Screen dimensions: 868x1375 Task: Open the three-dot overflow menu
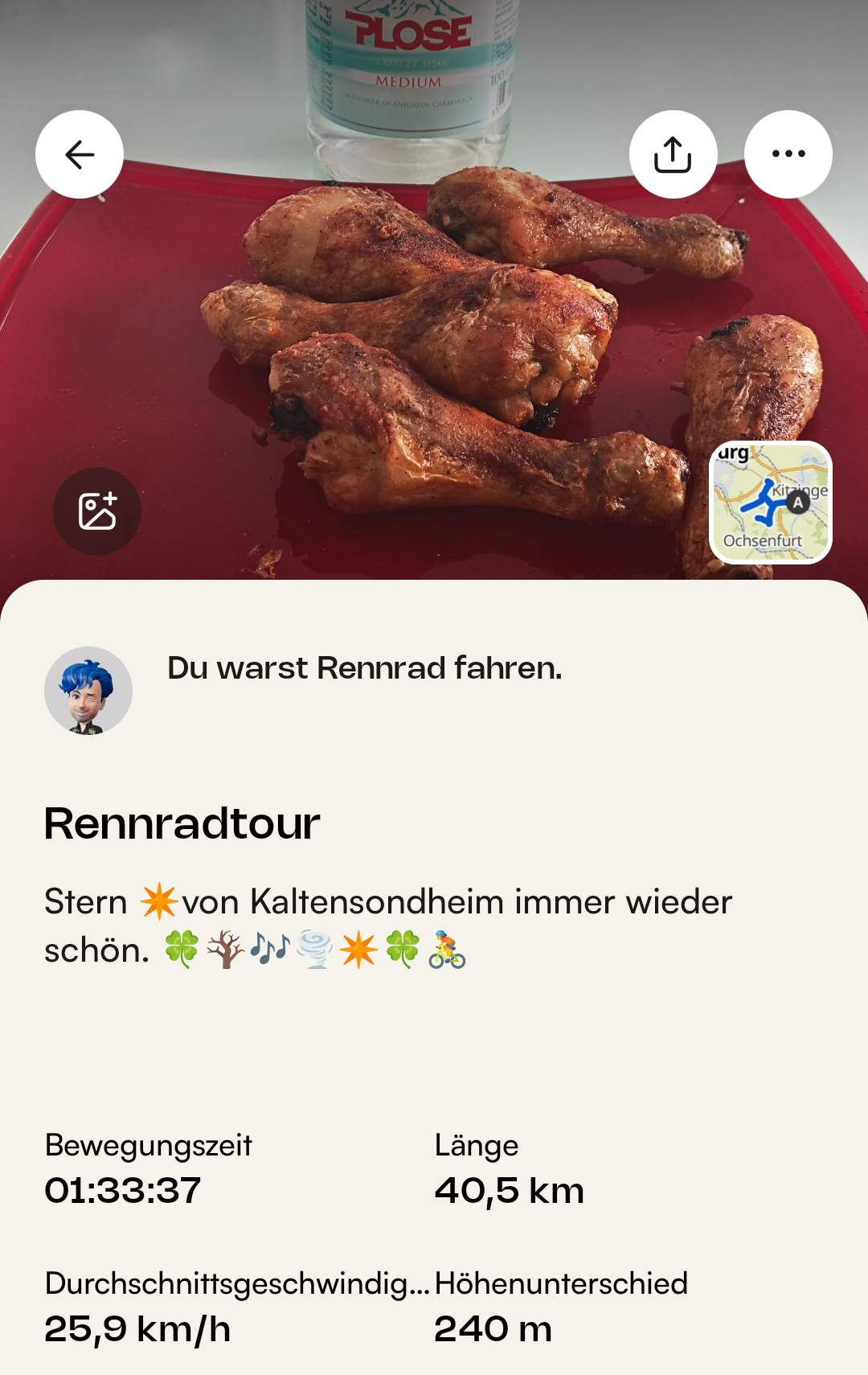click(x=788, y=154)
